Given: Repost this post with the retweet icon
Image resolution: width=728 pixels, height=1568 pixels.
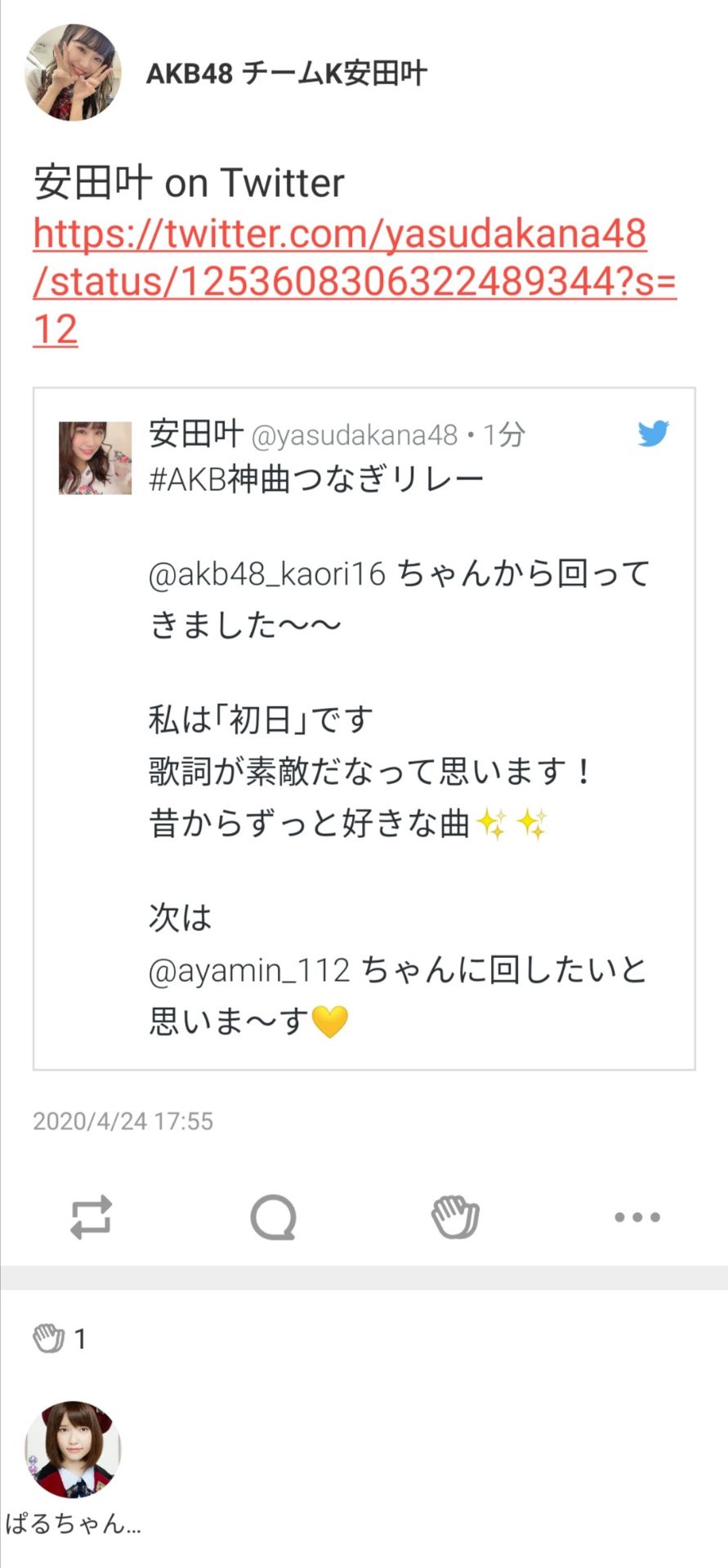Looking at the screenshot, I should (x=91, y=1217).
